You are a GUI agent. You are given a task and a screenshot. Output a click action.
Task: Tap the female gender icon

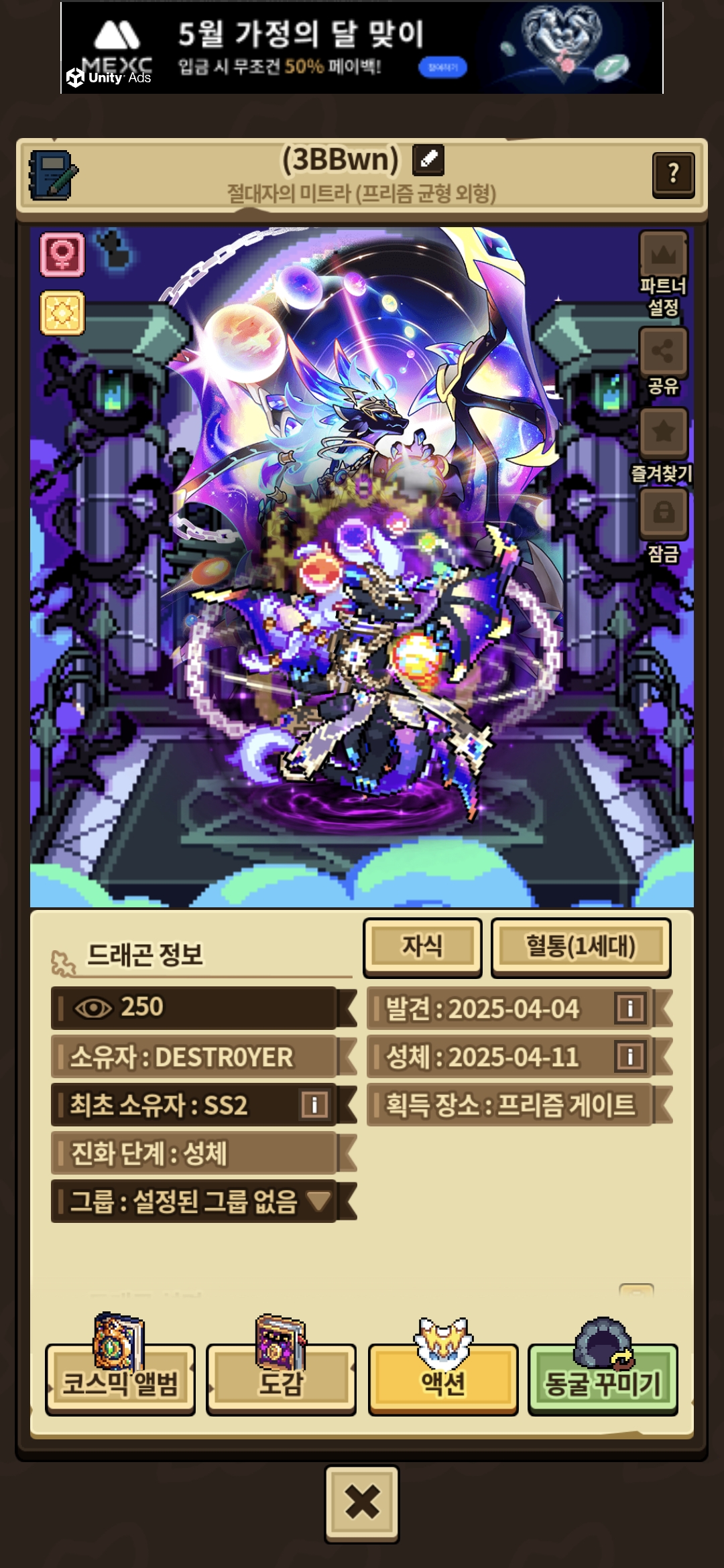click(x=62, y=255)
